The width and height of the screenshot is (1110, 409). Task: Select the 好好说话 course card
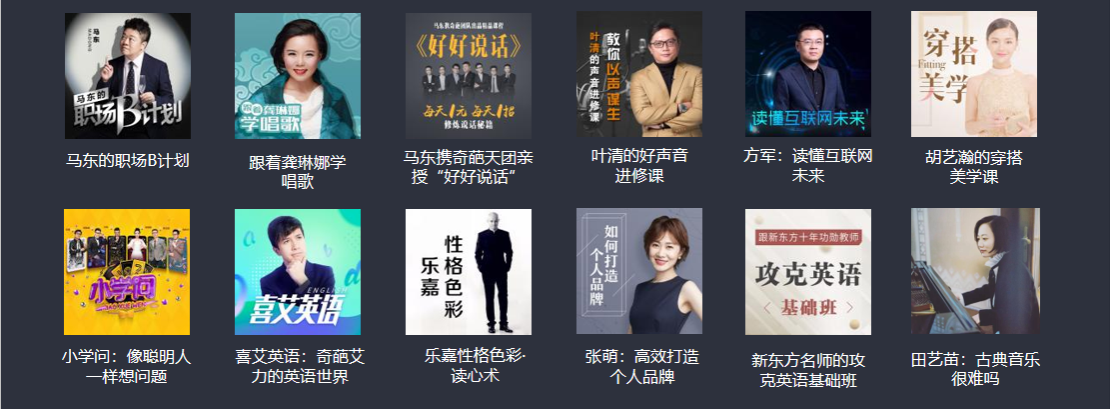pos(468,76)
